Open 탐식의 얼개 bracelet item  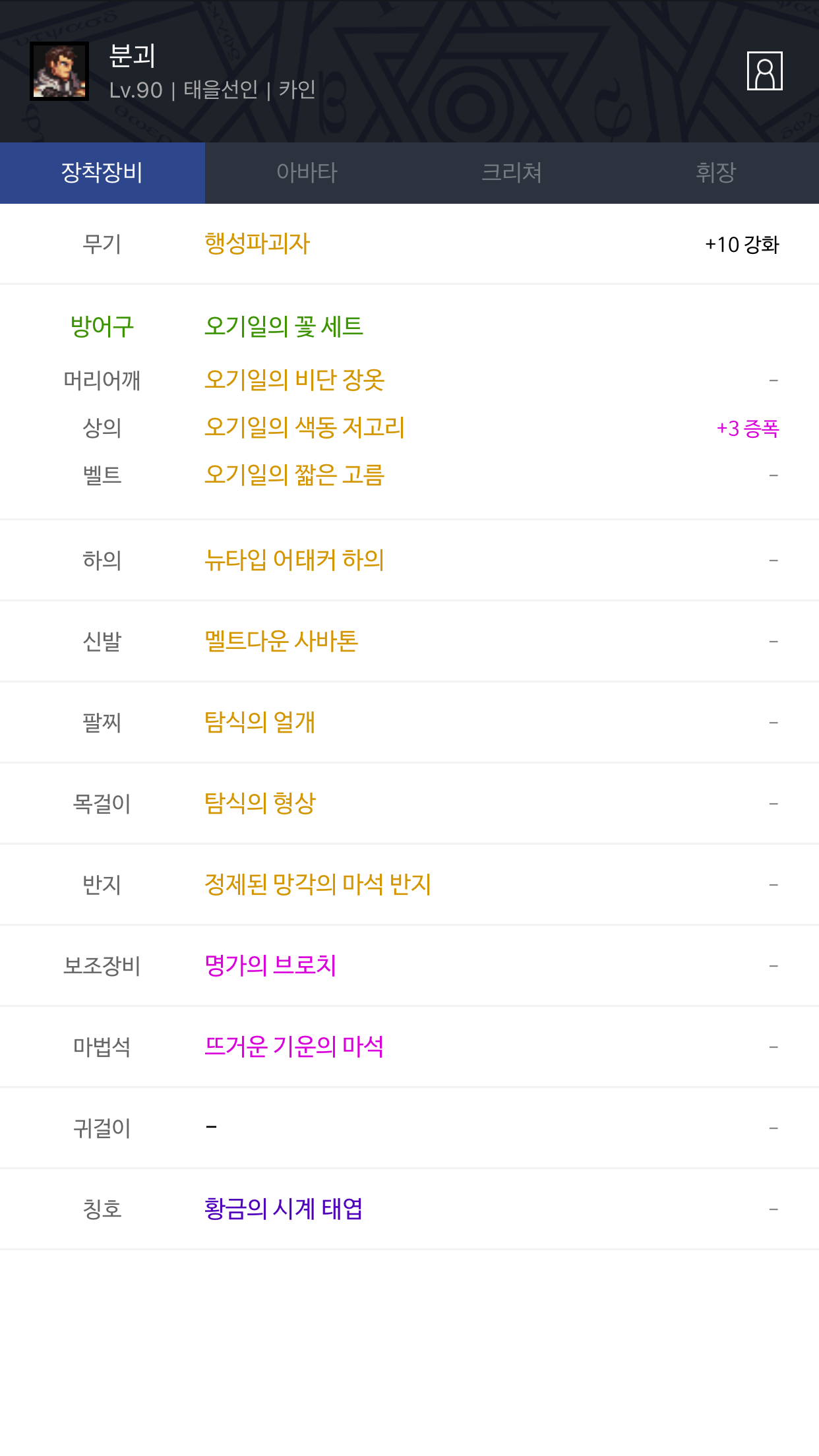[x=260, y=722]
